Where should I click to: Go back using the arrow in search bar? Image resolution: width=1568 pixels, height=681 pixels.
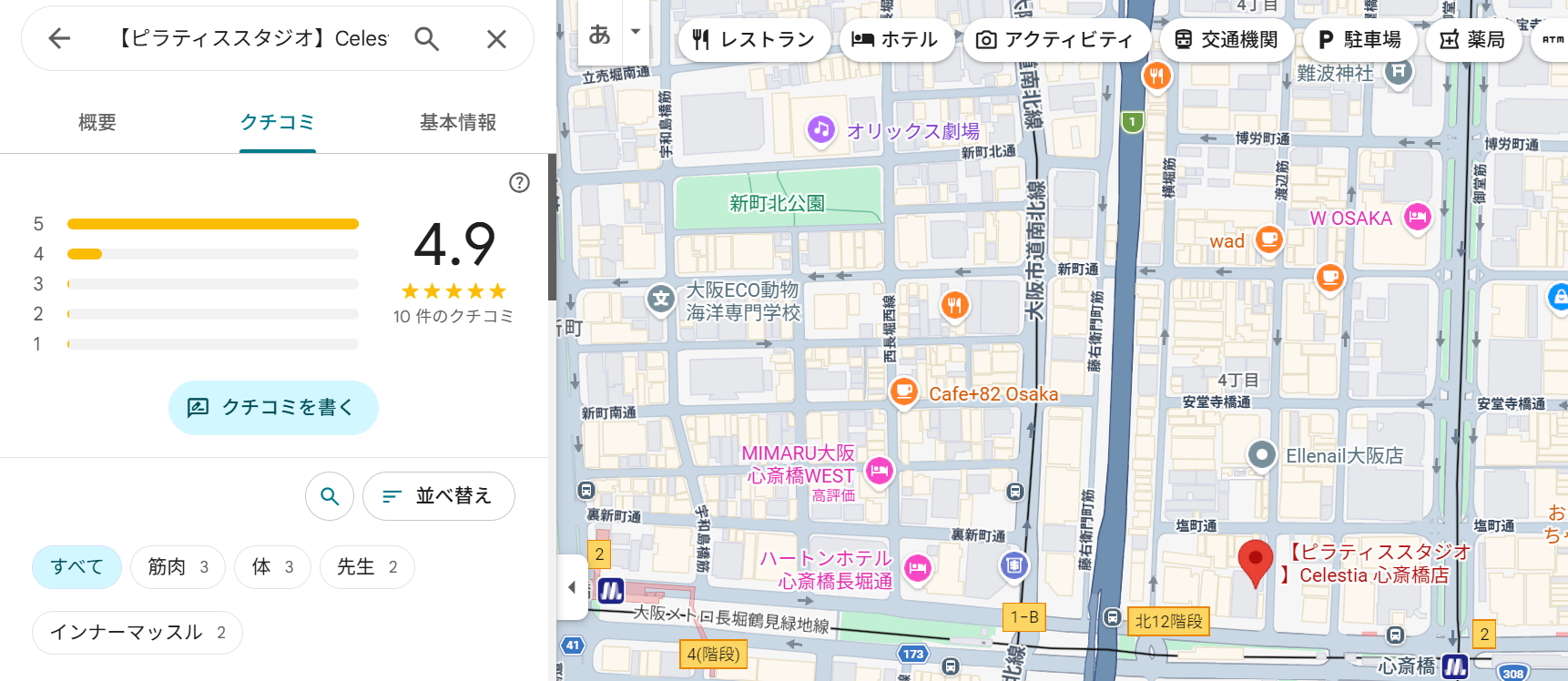pyautogui.click(x=59, y=38)
